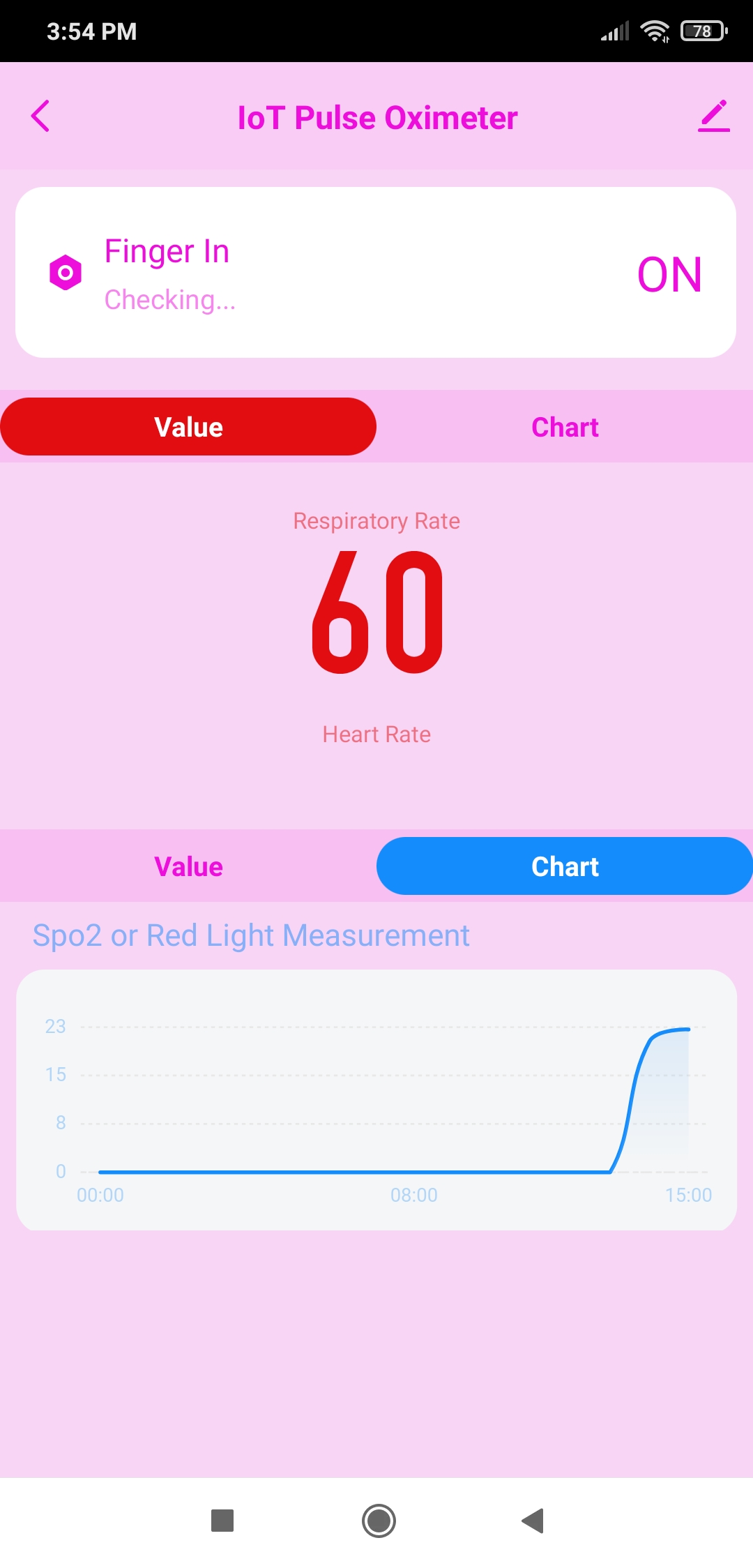
Task: Open recent apps from navigation bar
Action: [x=222, y=1521]
